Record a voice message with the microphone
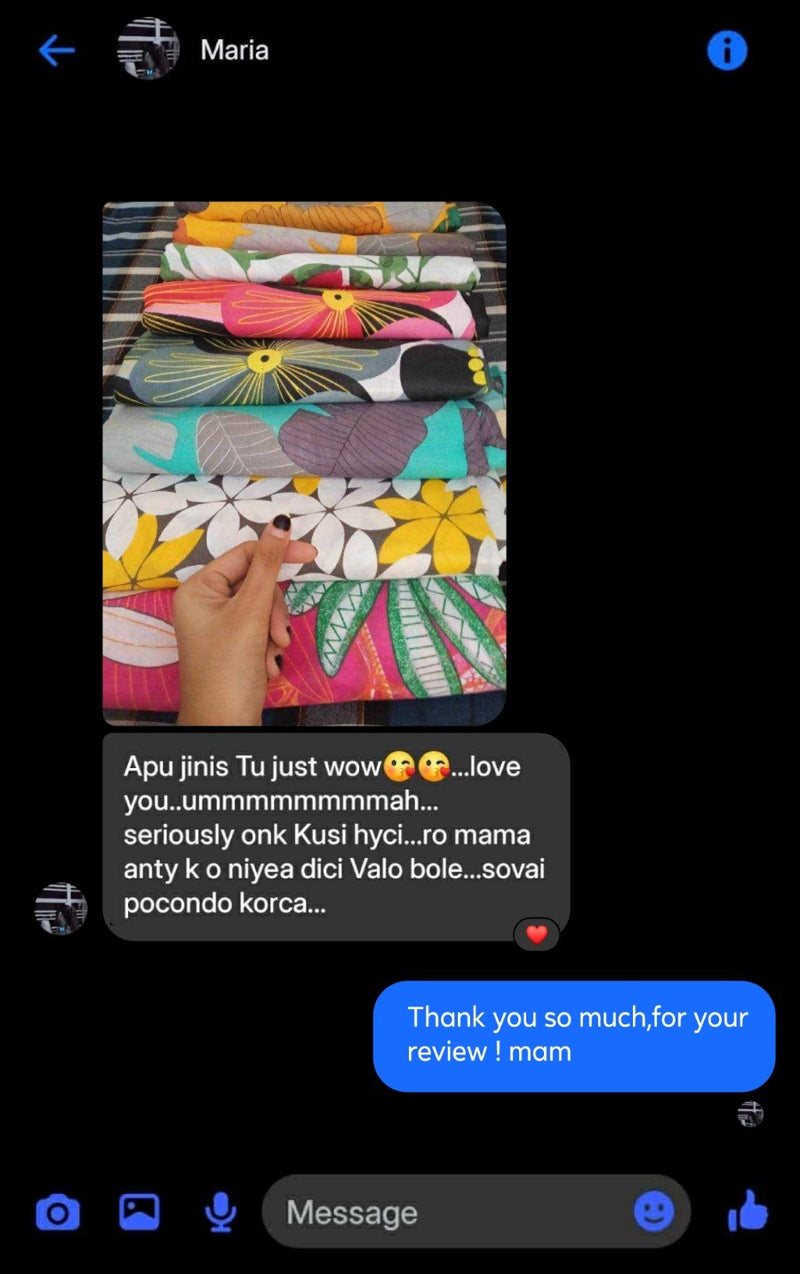This screenshot has height=1274, width=800. (x=220, y=1213)
